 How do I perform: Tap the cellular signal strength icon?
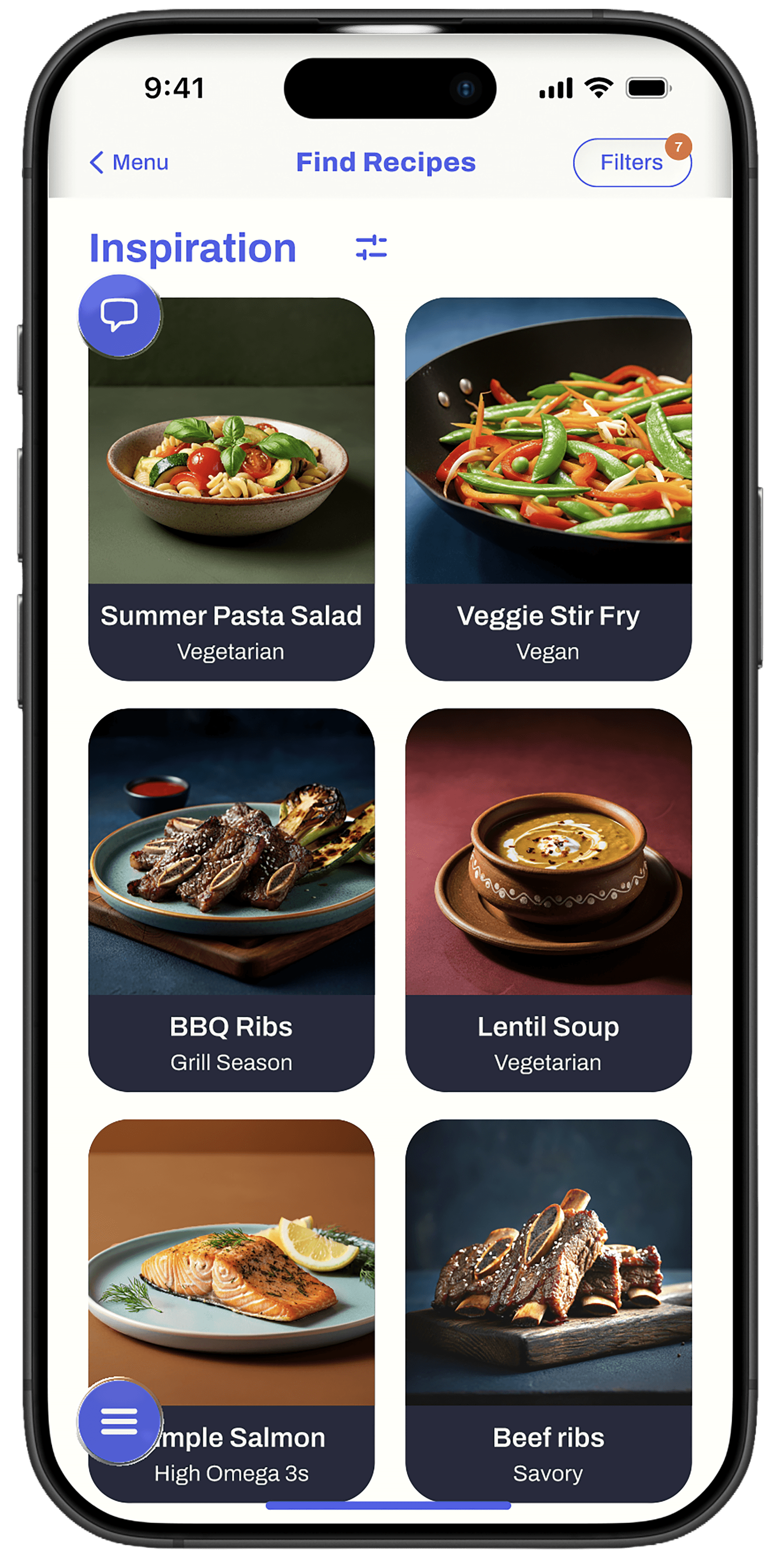coord(556,88)
